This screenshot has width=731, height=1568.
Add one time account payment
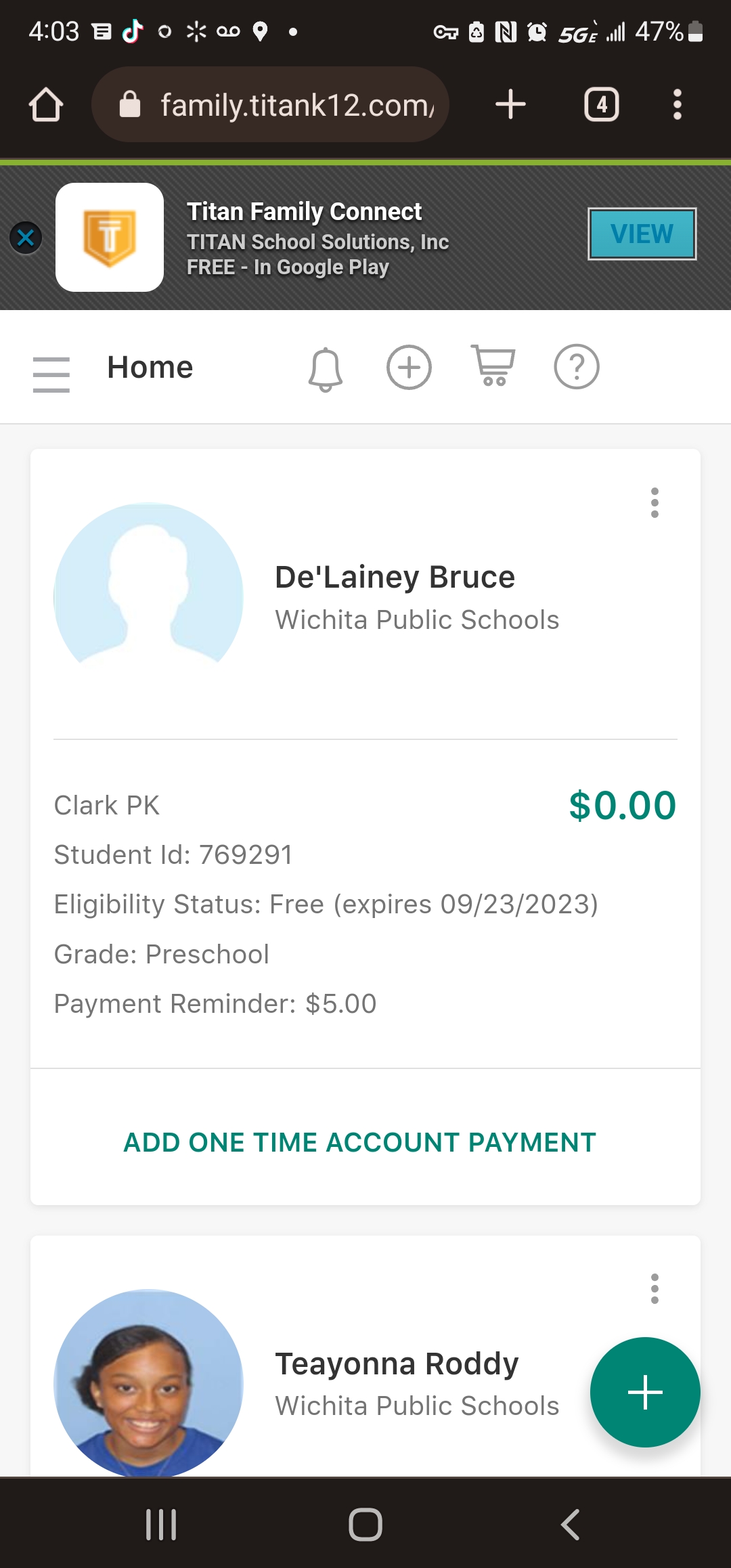click(x=359, y=1143)
